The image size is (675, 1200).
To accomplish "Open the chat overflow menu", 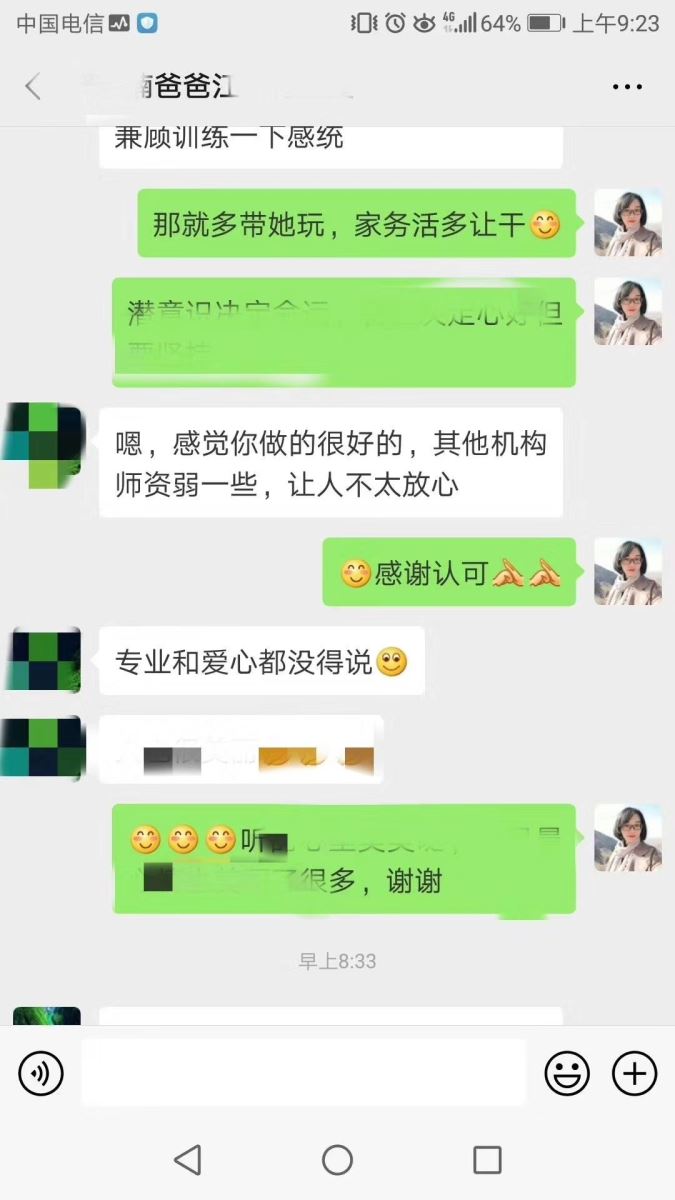I will click(627, 87).
